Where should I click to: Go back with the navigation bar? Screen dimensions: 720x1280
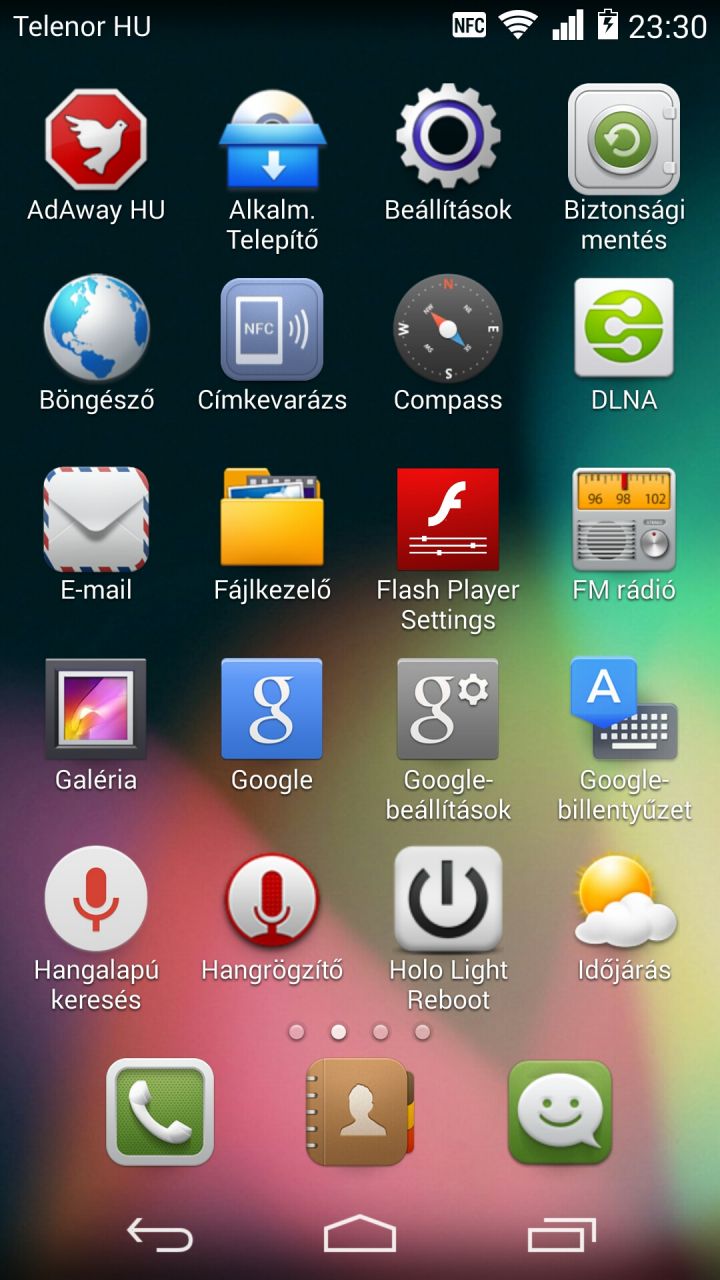click(x=160, y=1235)
